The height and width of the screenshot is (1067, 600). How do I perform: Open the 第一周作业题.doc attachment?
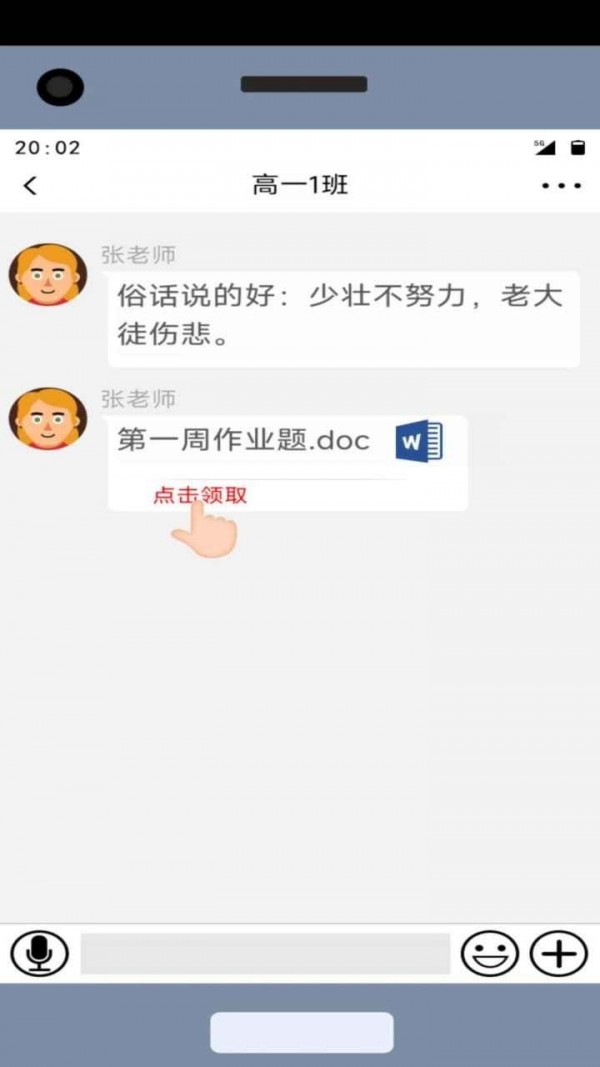[x=244, y=441]
